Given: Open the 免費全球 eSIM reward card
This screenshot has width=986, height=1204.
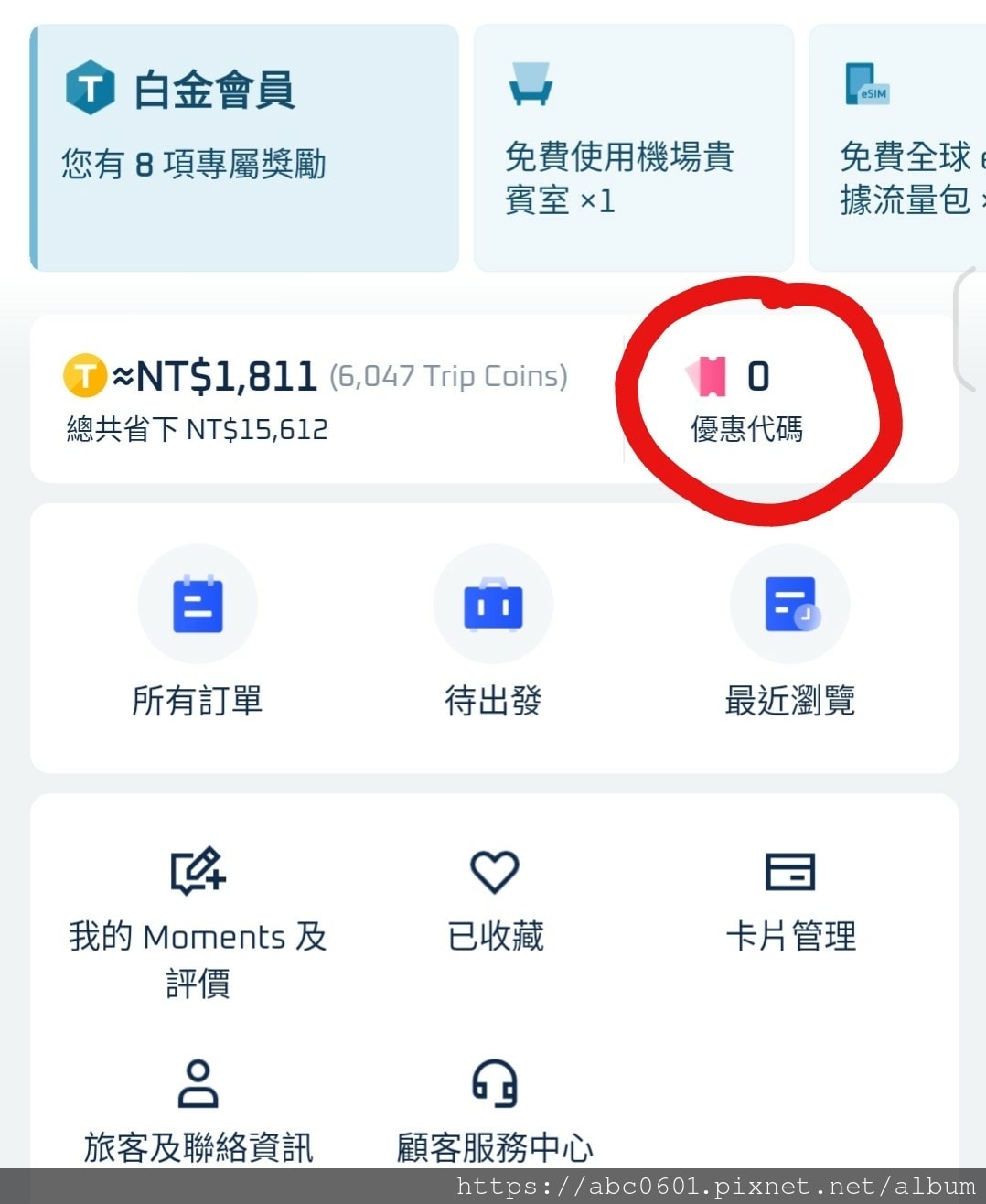Looking at the screenshot, I should pos(901,147).
